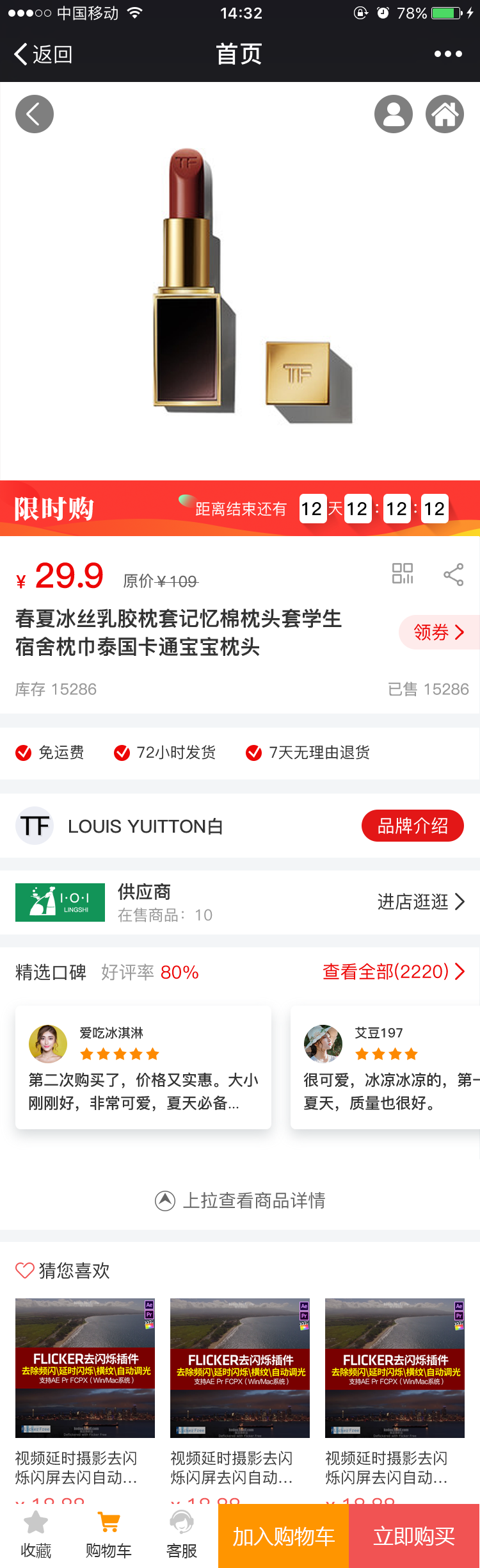480x1568 pixels.
Task: Tap 领券 to get a coupon
Action: 439,632
